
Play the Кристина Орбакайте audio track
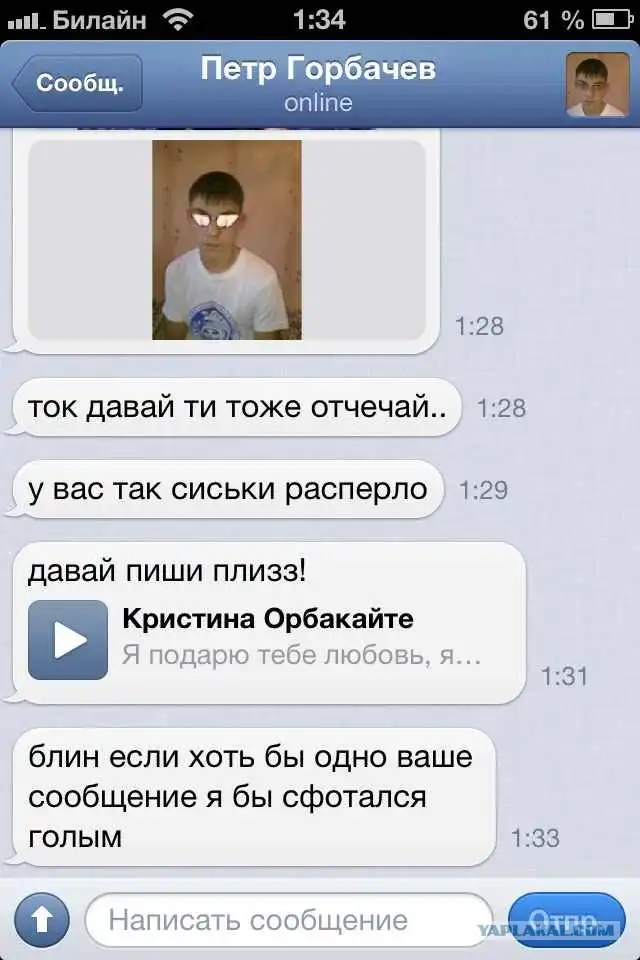pyautogui.click(x=68, y=640)
